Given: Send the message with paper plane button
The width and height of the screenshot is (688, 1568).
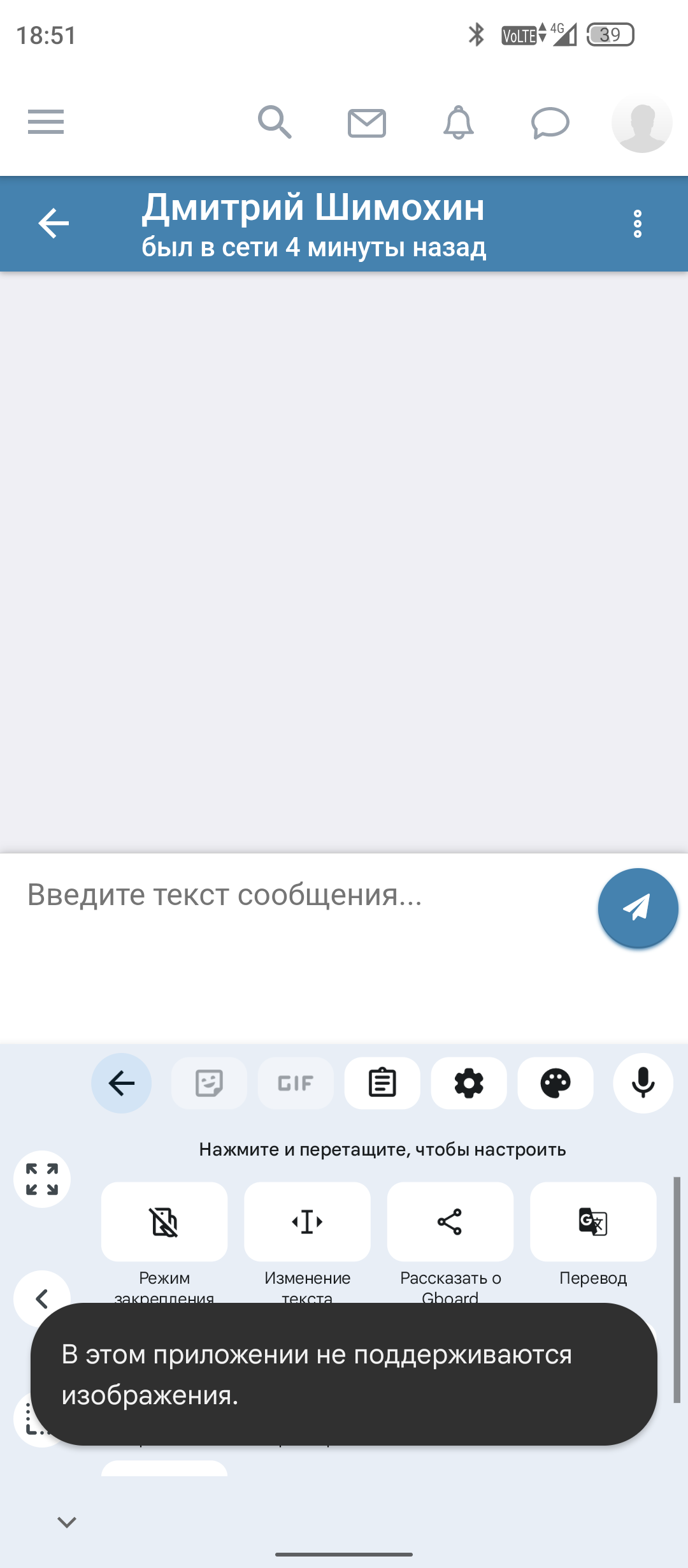Looking at the screenshot, I should coord(638,908).
